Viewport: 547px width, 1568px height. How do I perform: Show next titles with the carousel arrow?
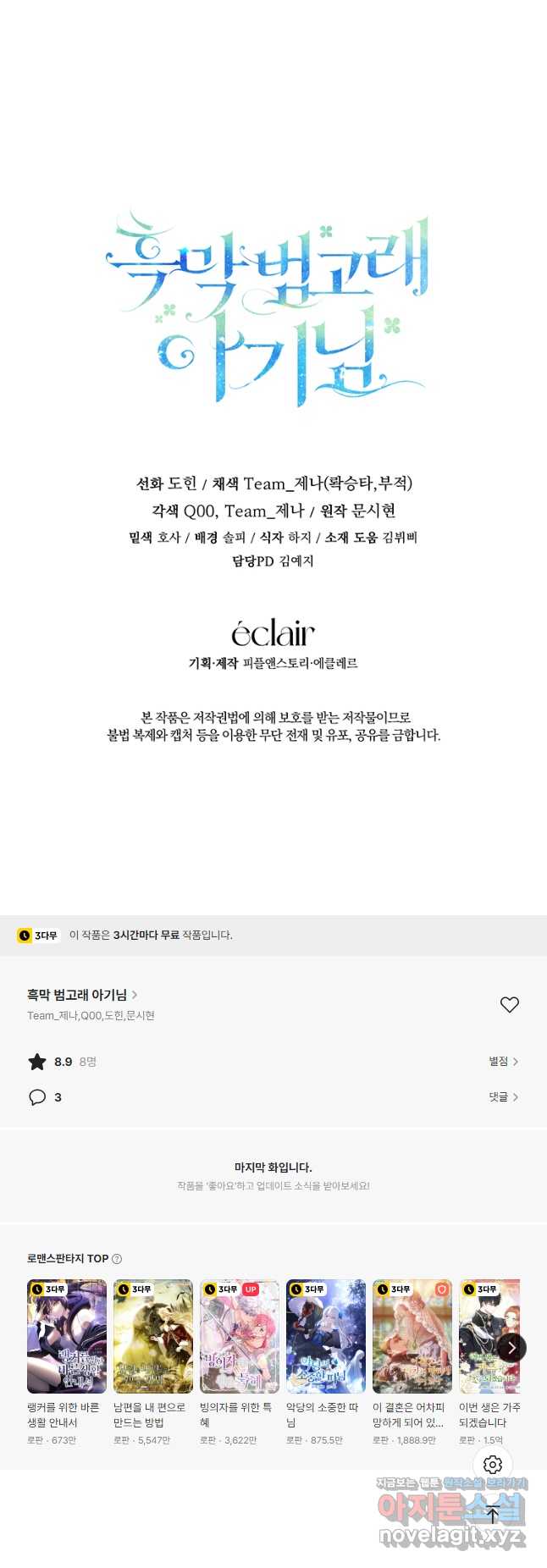511,1348
